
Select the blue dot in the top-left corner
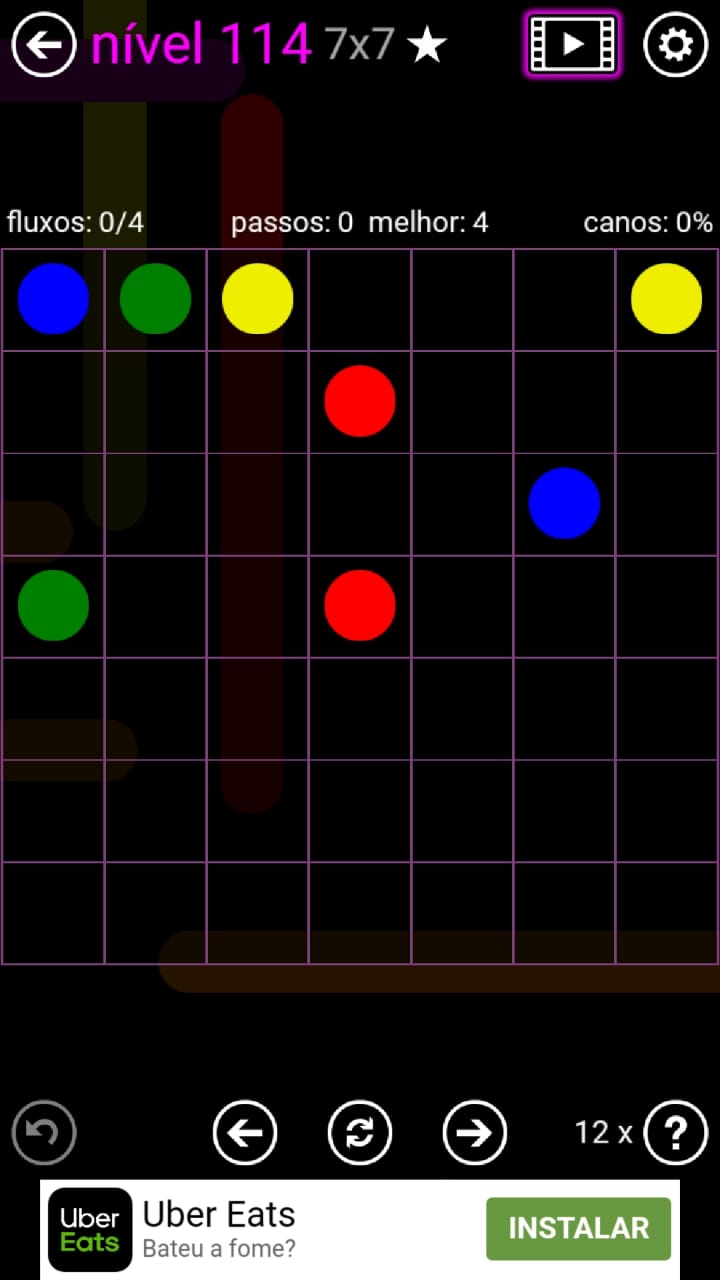coord(53,299)
